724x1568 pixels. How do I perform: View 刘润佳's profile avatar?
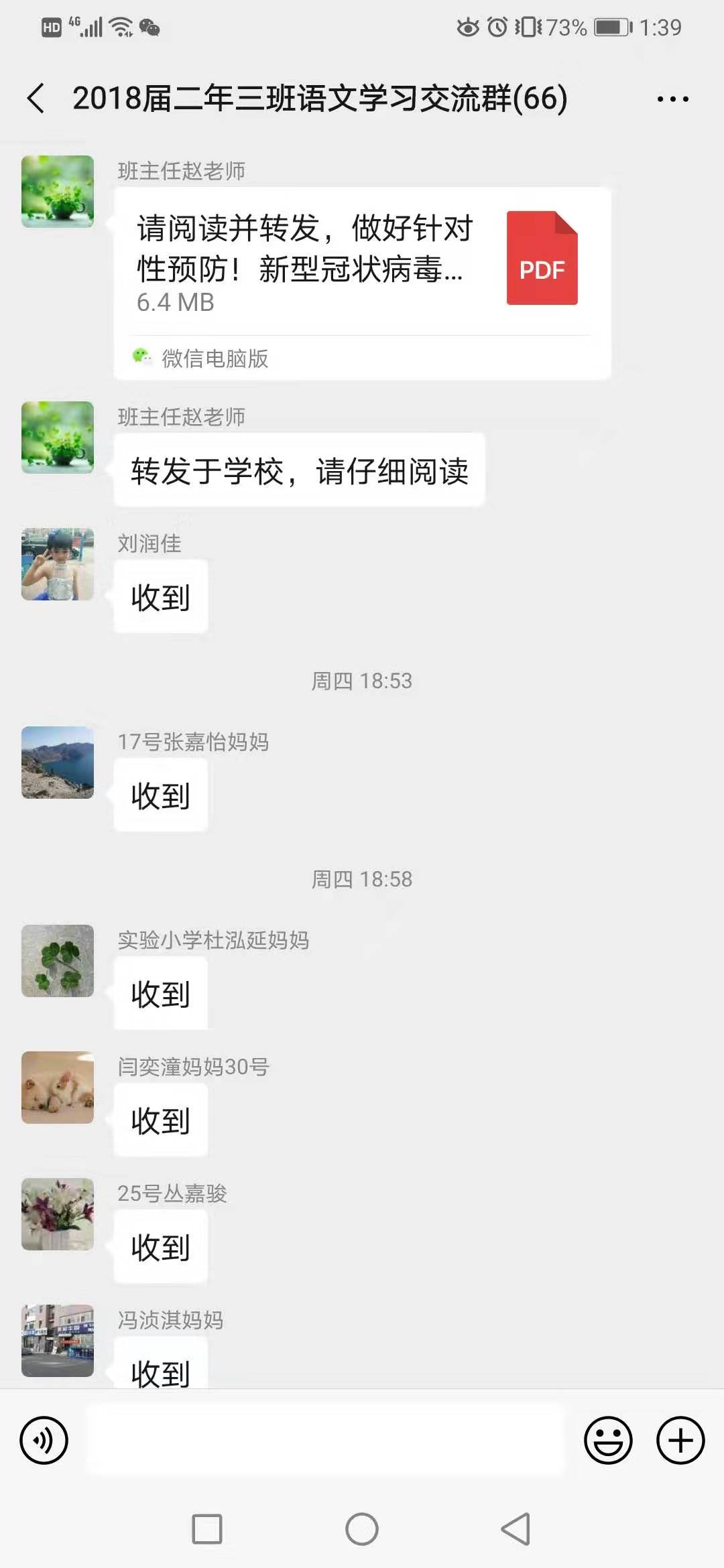coord(58,564)
